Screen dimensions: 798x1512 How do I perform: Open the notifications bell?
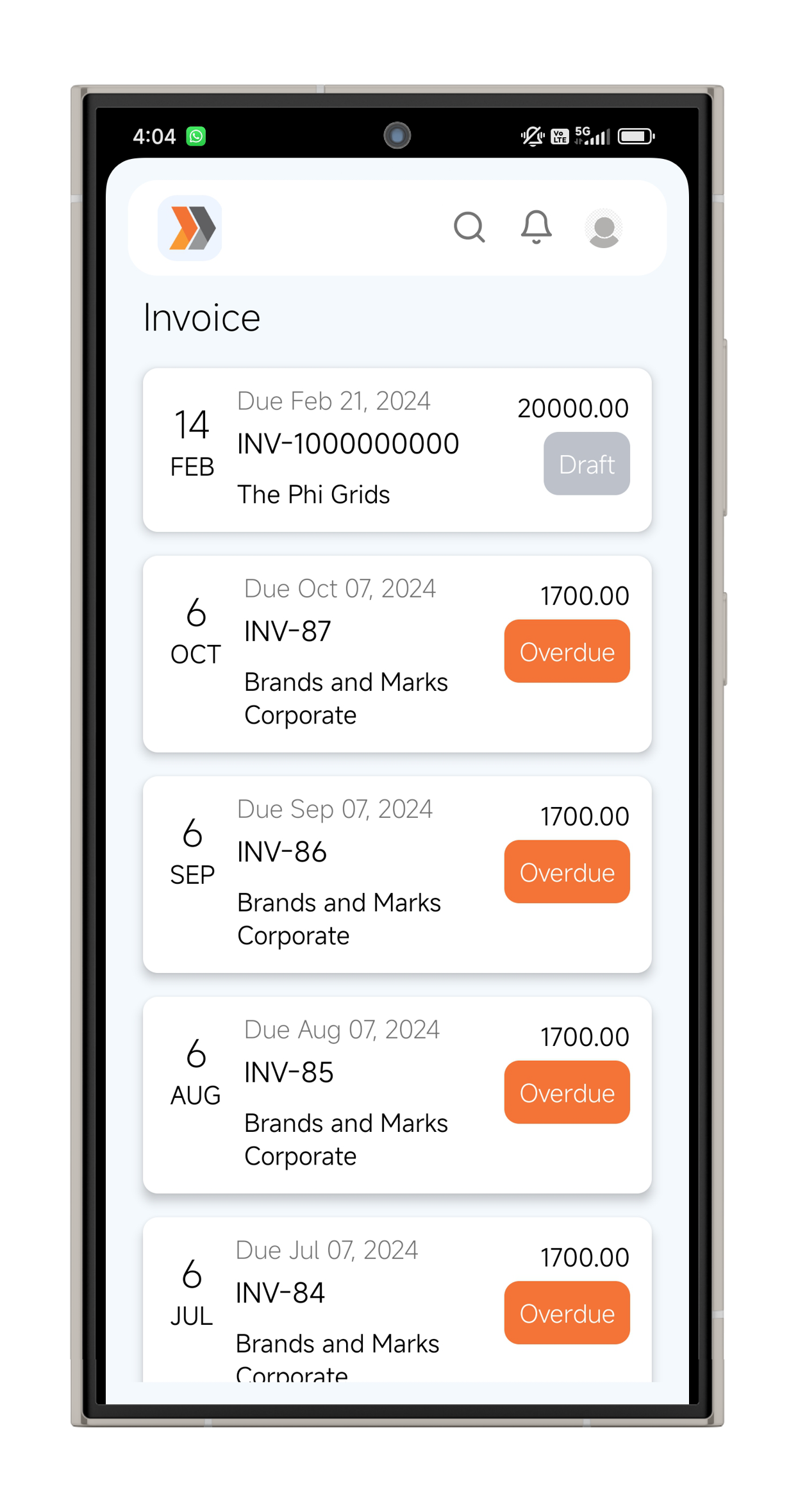pos(536,227)
